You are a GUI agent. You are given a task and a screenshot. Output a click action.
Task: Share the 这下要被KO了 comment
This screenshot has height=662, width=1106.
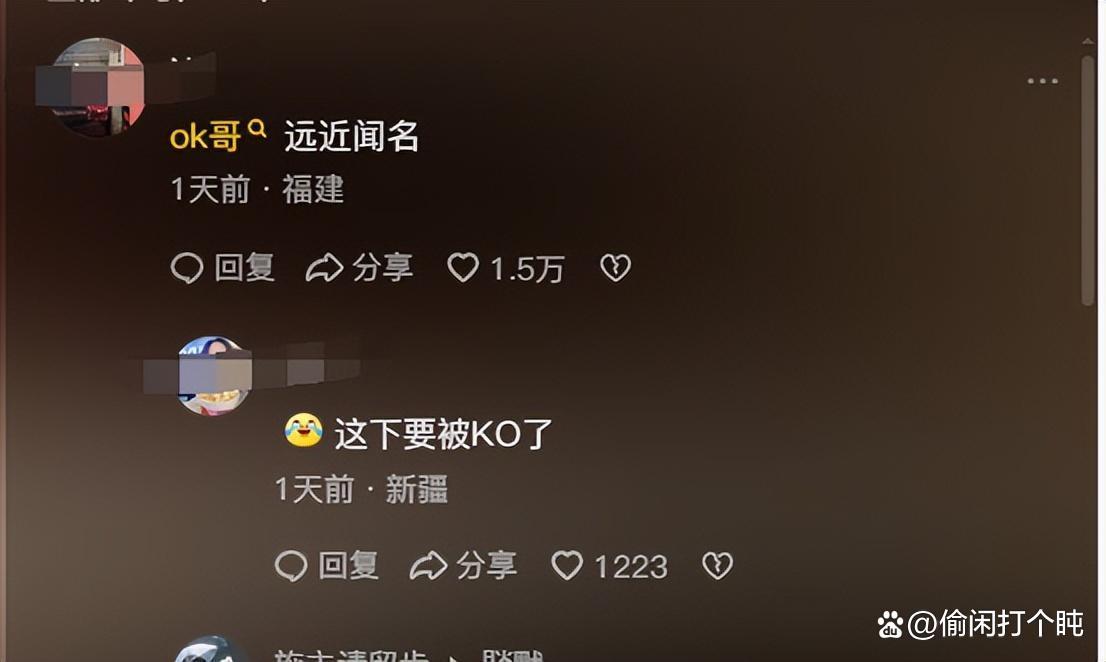pos(463,567)
